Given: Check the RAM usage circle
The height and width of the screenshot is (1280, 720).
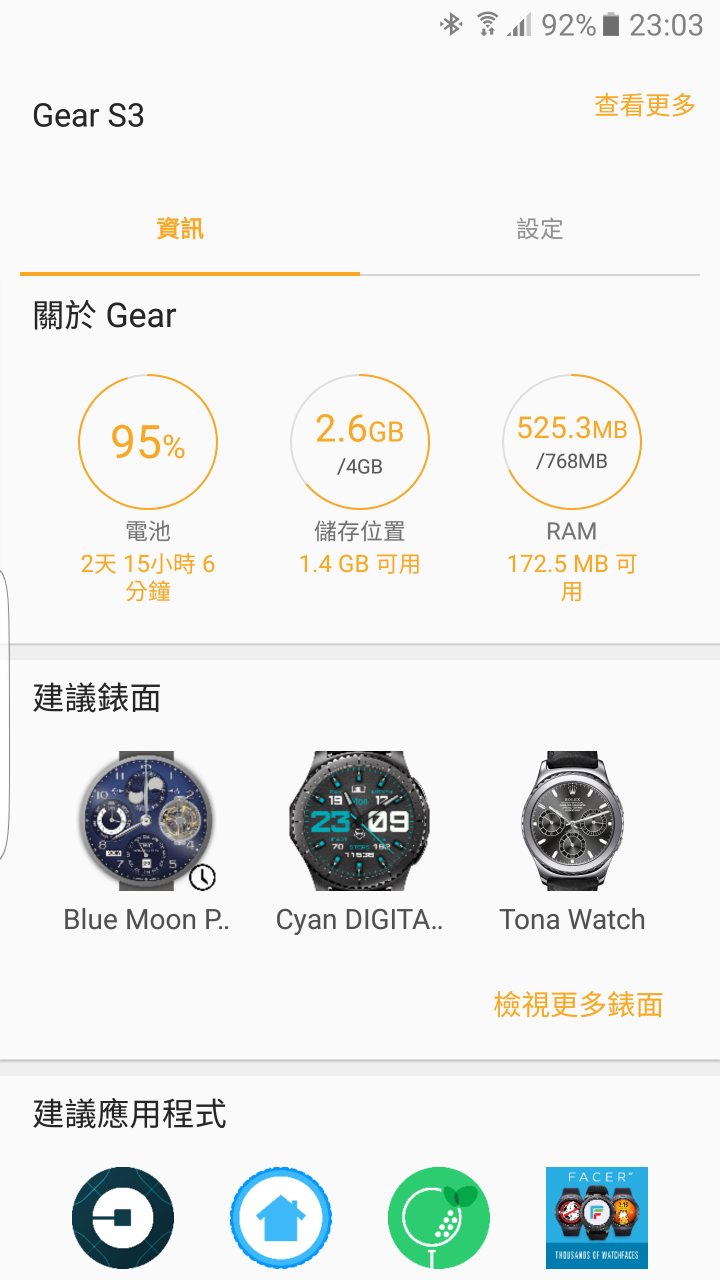Looking at the screenshot, I should 572,442.
